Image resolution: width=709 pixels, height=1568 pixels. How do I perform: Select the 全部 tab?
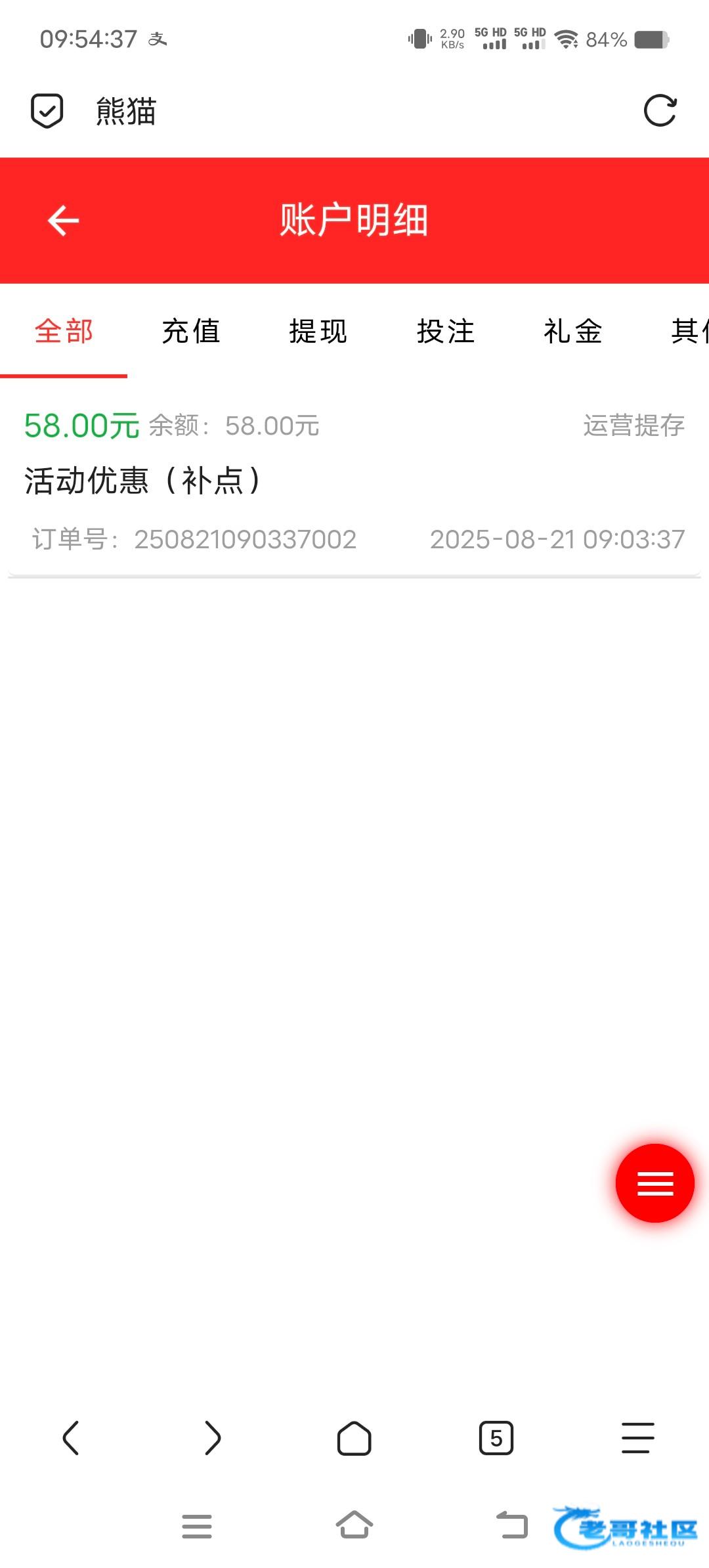click(x=64, y=331)
